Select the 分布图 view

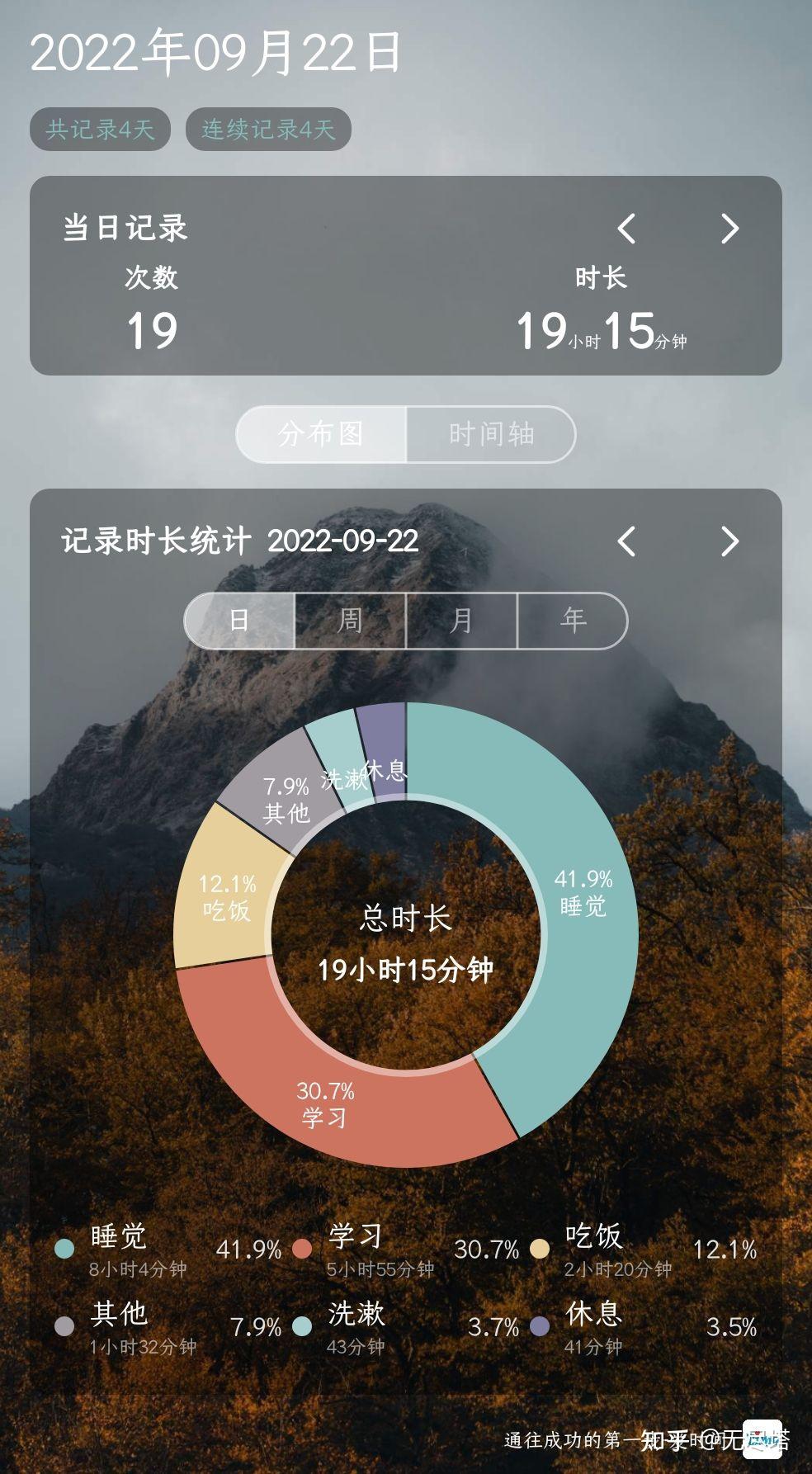click(321, 434)
